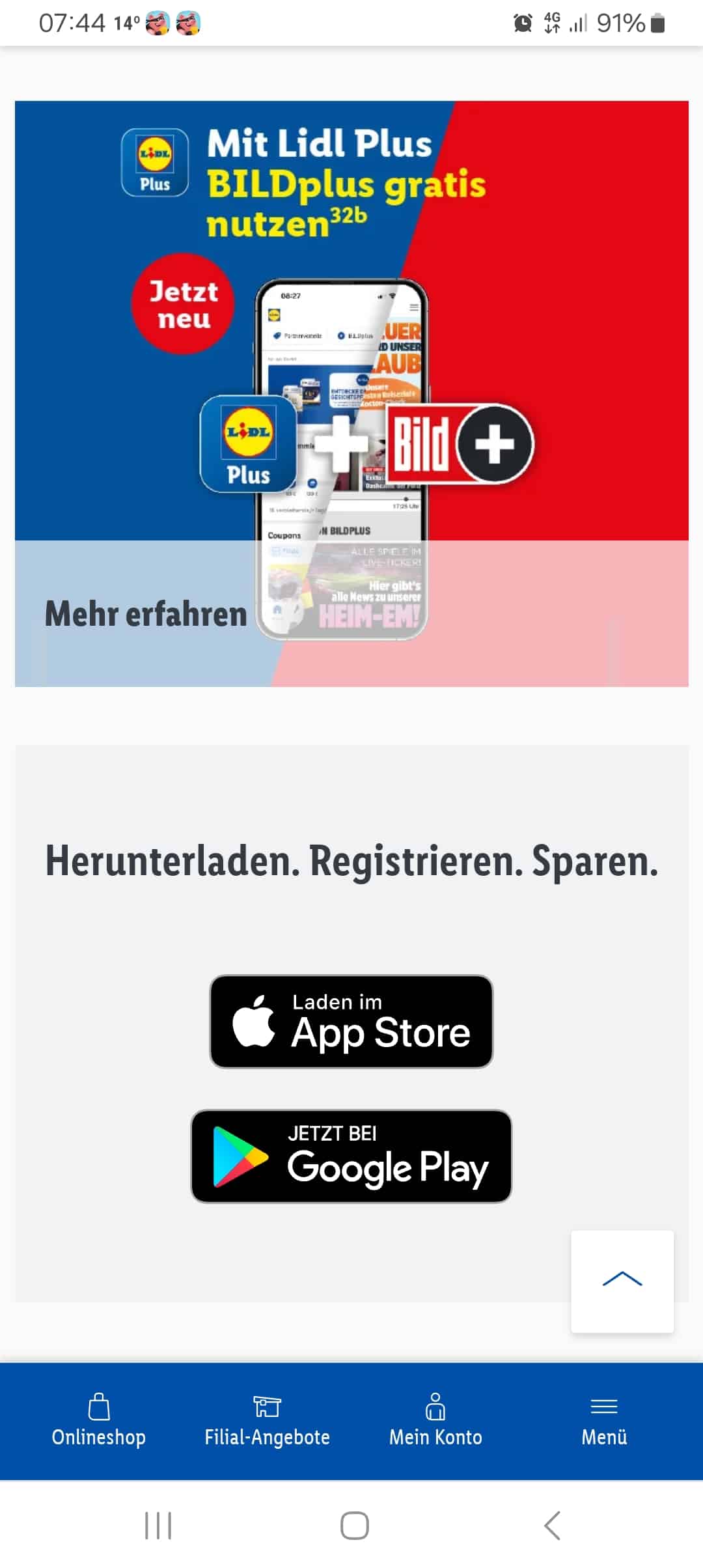Open the Onlineshop tab
Image resolution: width=703 pixels, height=1568 pixels.
tap(99, 1421)
